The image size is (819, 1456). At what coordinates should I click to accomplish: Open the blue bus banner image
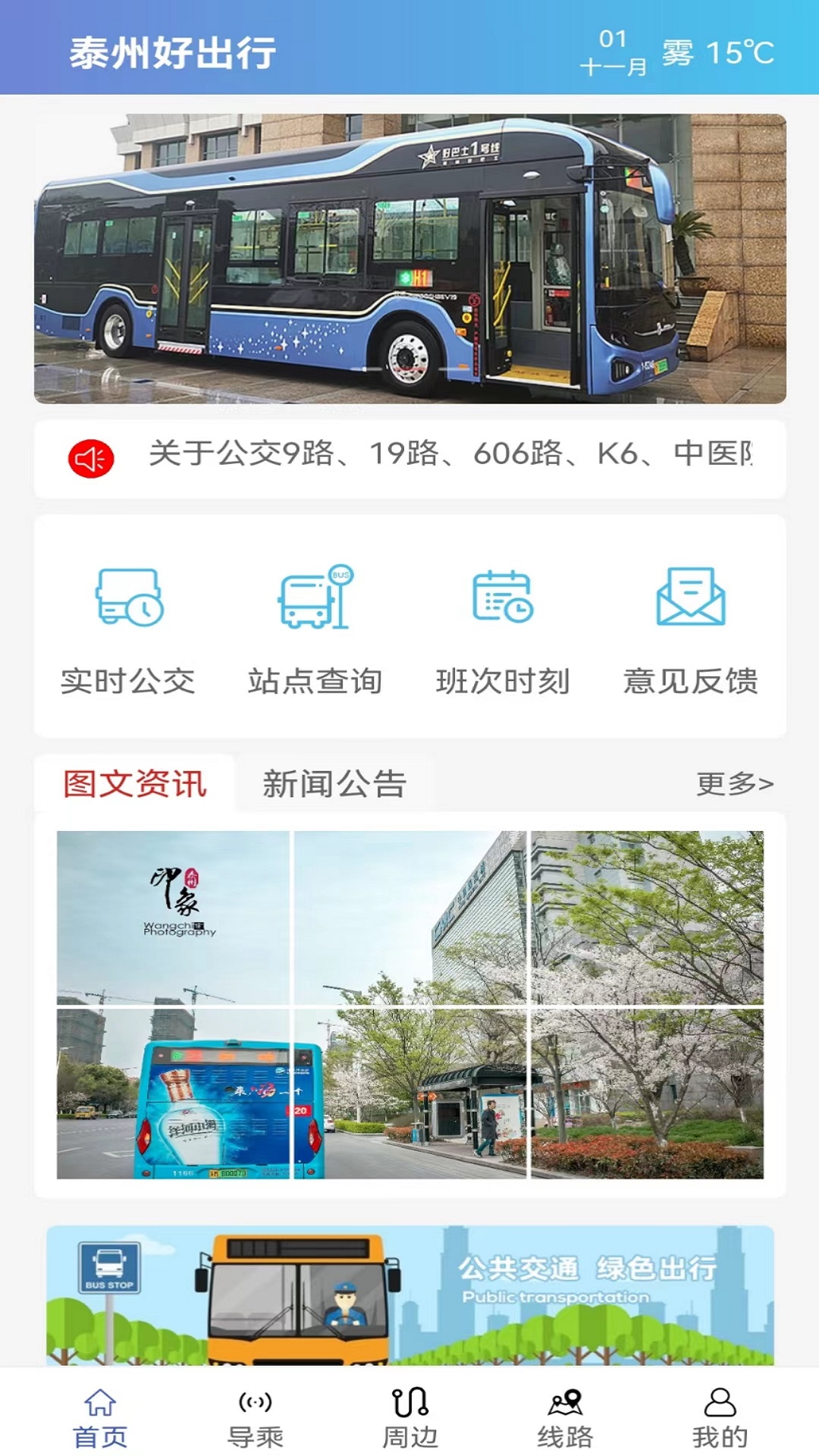point(409,259)
